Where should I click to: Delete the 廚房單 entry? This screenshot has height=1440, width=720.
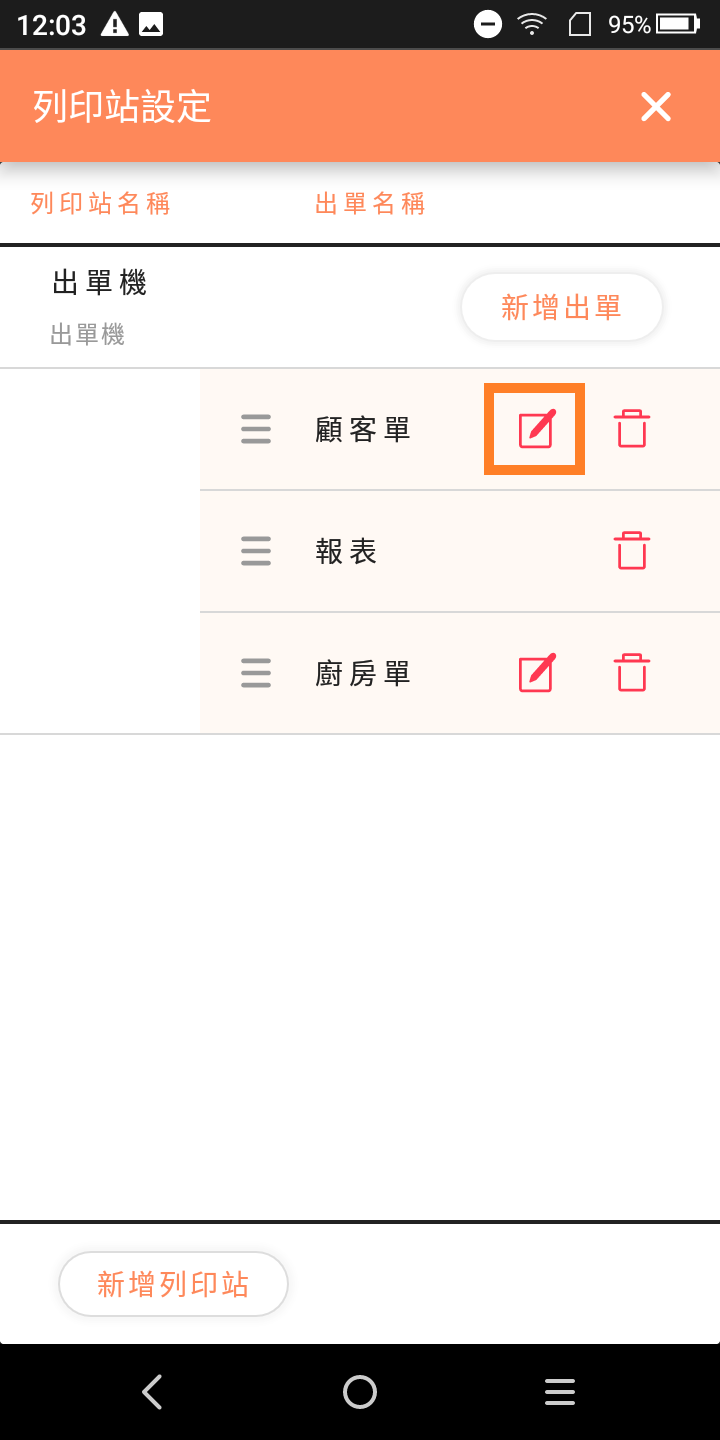coord(631,673)
